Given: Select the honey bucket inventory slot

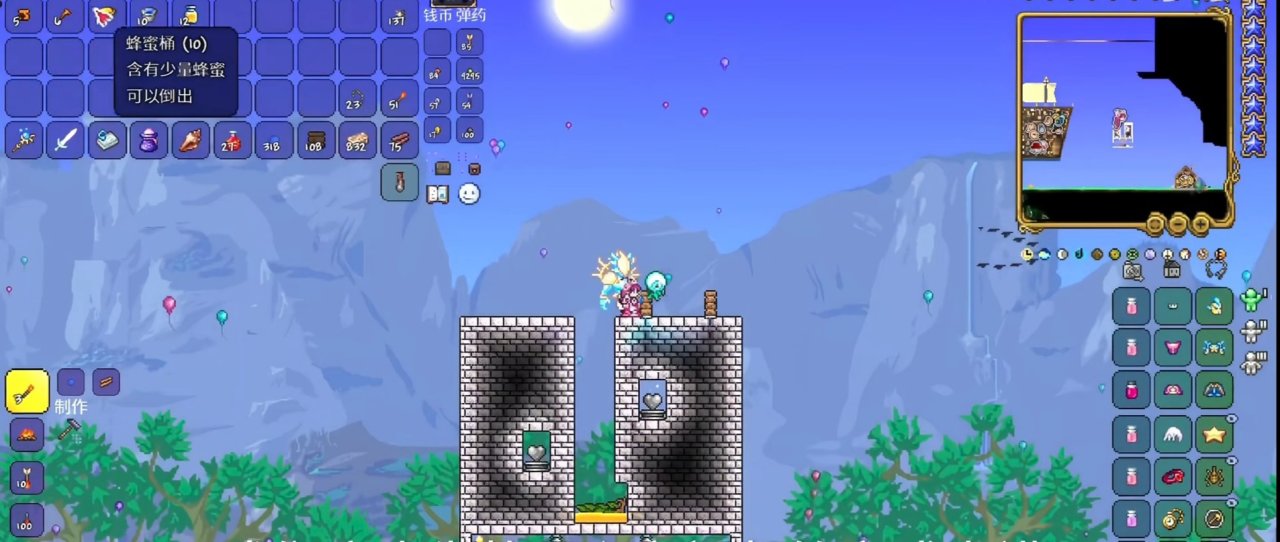Looking at the screenshot, I should [148, 15].
